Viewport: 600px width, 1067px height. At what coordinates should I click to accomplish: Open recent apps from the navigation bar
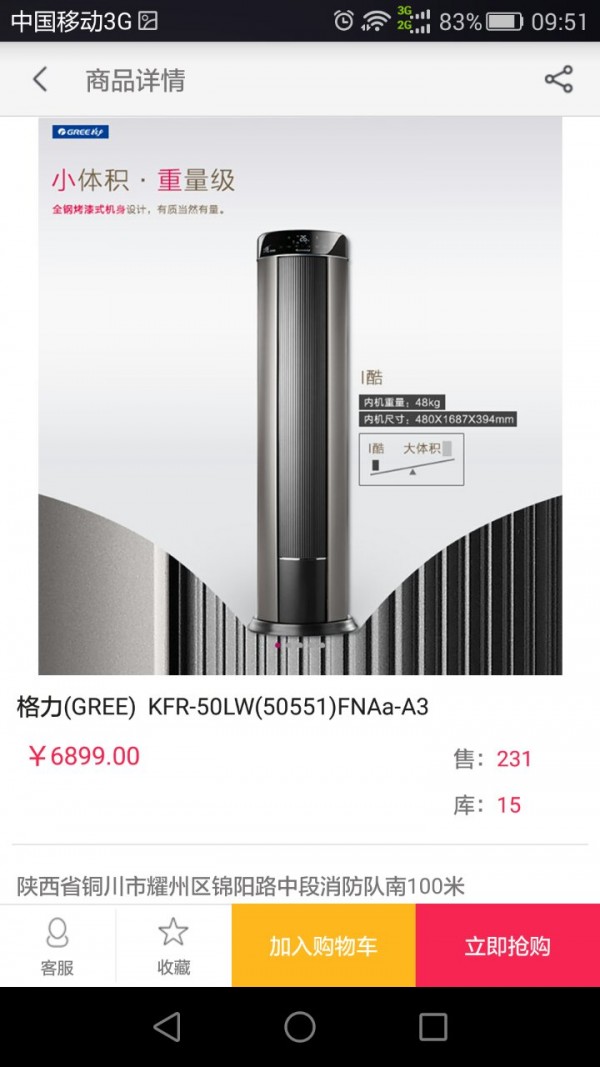tap(433, 1027)
